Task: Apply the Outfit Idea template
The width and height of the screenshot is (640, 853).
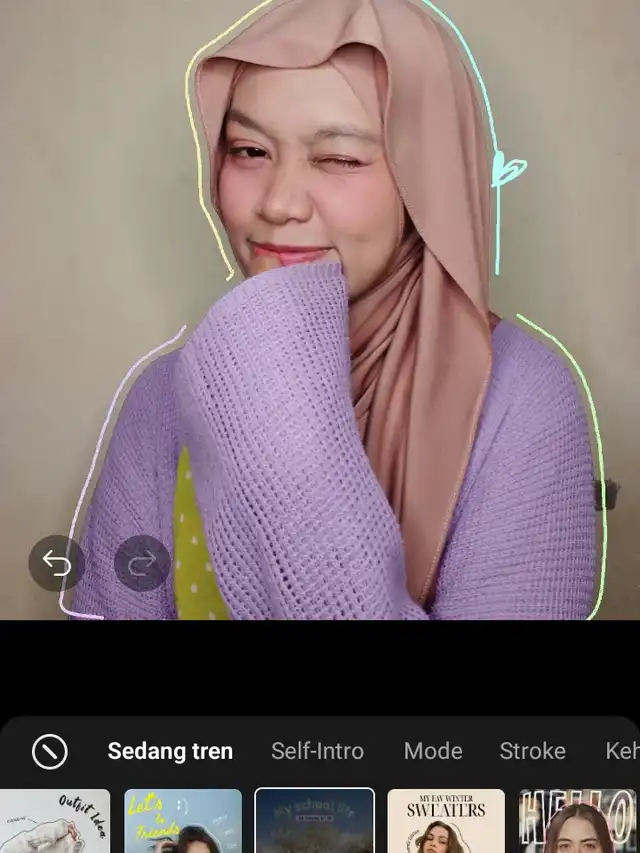Action: coord(55,822)
